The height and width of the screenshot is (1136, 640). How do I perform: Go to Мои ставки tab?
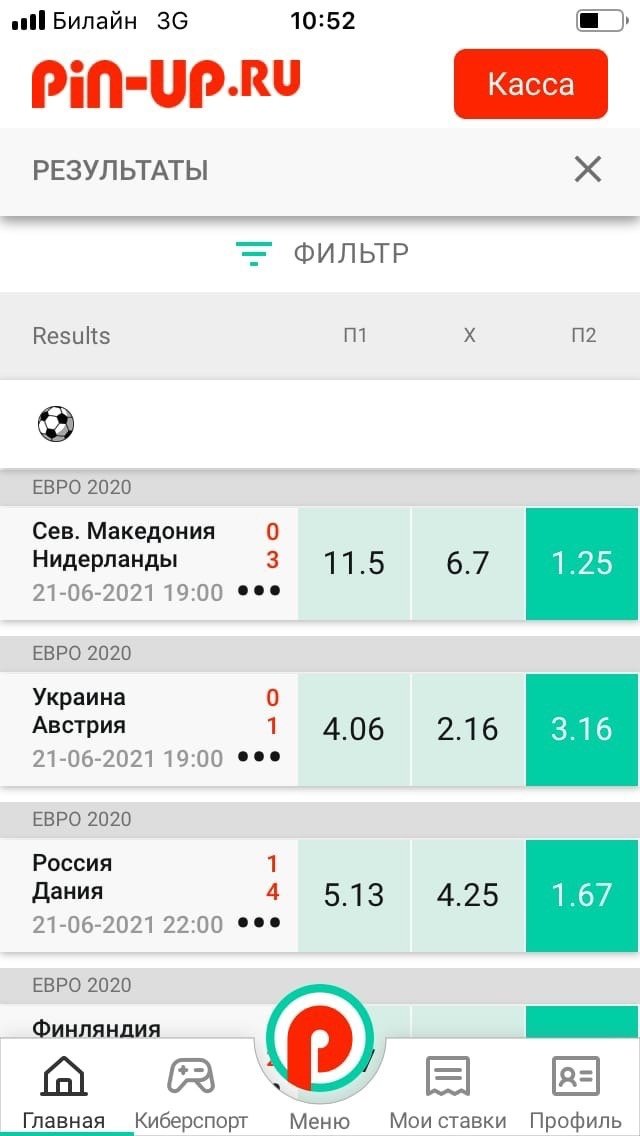tap(447, 1092)
